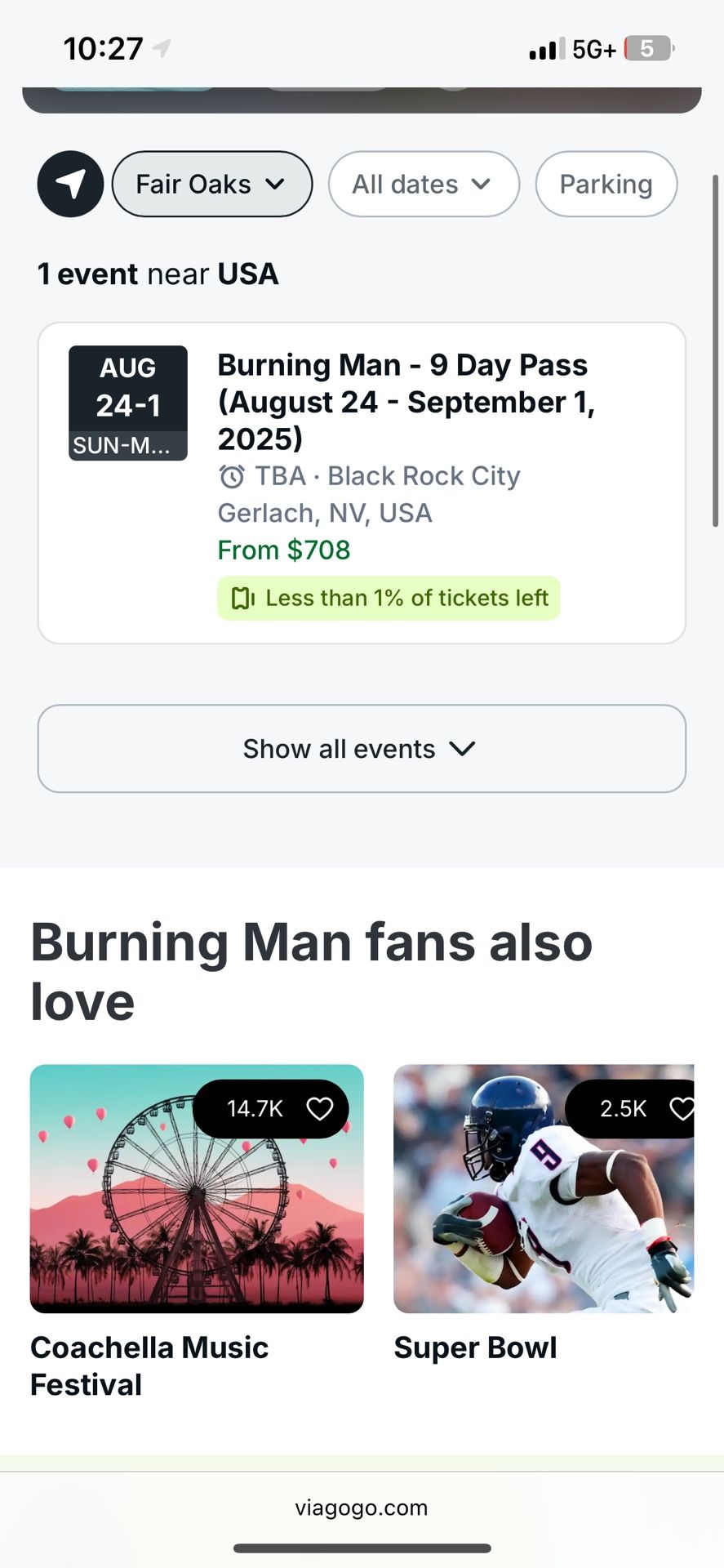Tap the heart icon on the Super Bowl card
This screenshot has height=1568, width=724.
(682, 1108)
